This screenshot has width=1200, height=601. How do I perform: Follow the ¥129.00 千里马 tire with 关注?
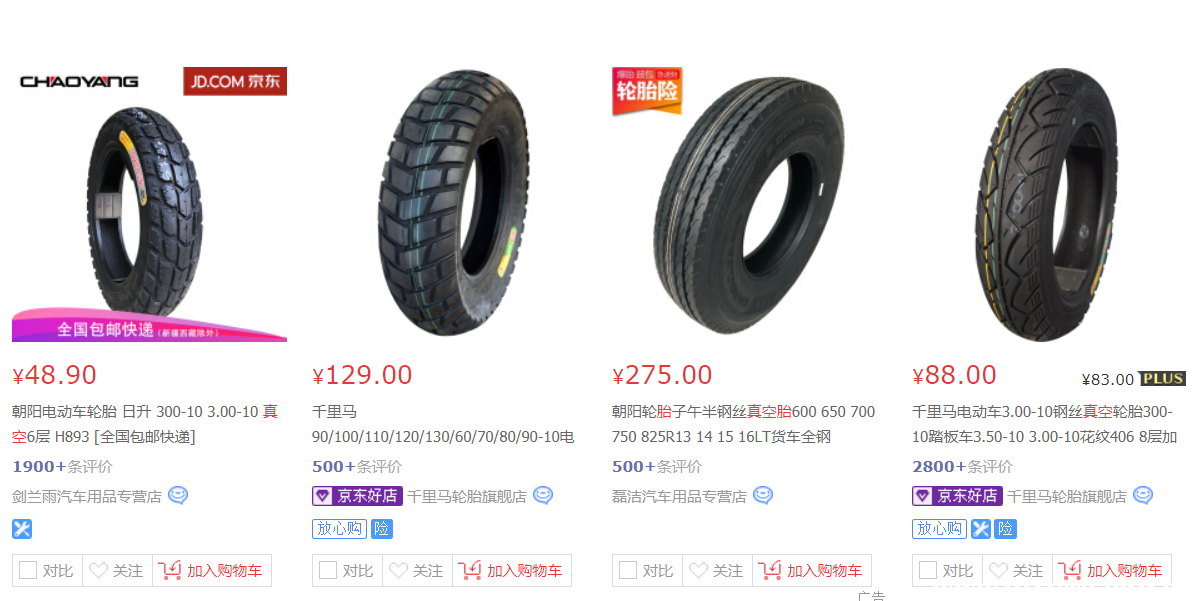(x=417, y=571)
